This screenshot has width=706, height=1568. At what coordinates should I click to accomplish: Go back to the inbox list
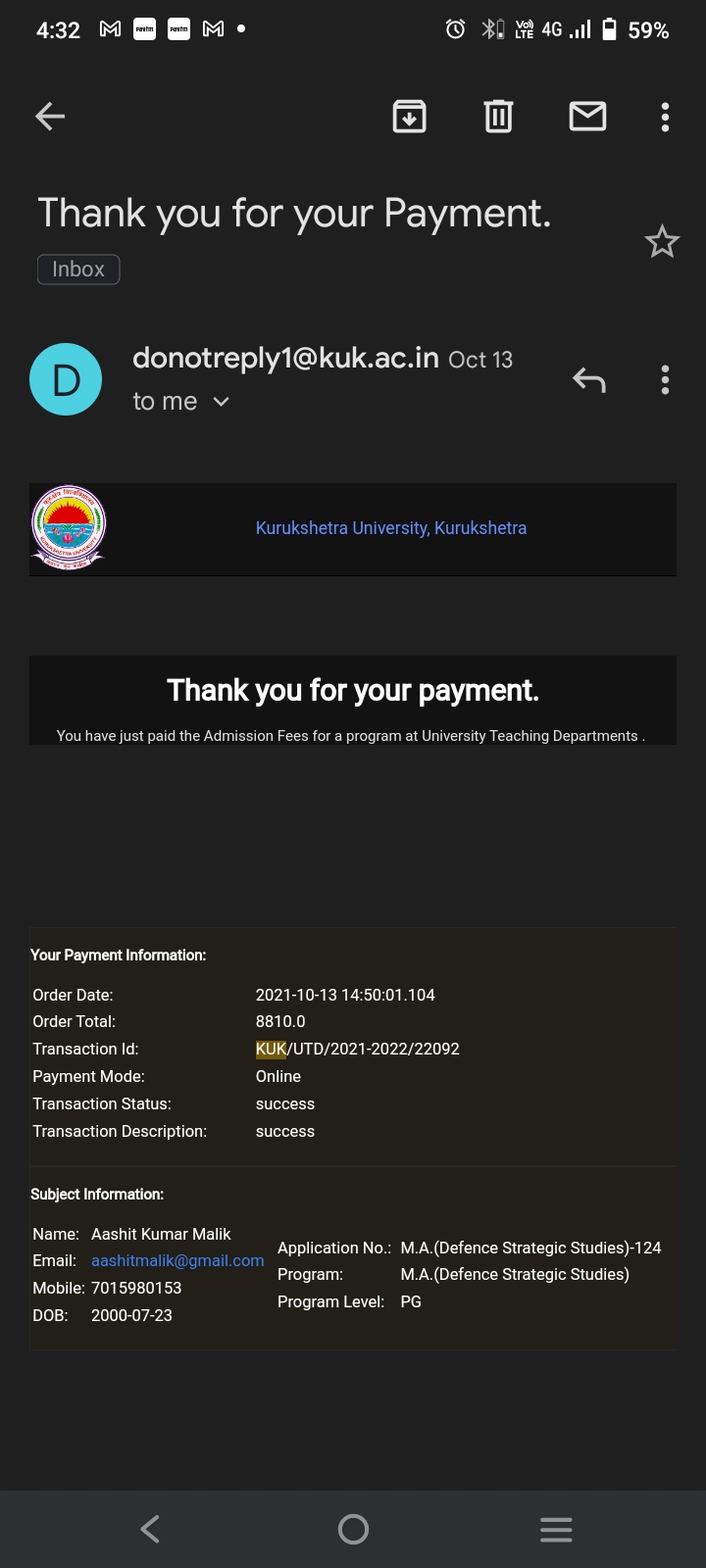click(50, 117)
